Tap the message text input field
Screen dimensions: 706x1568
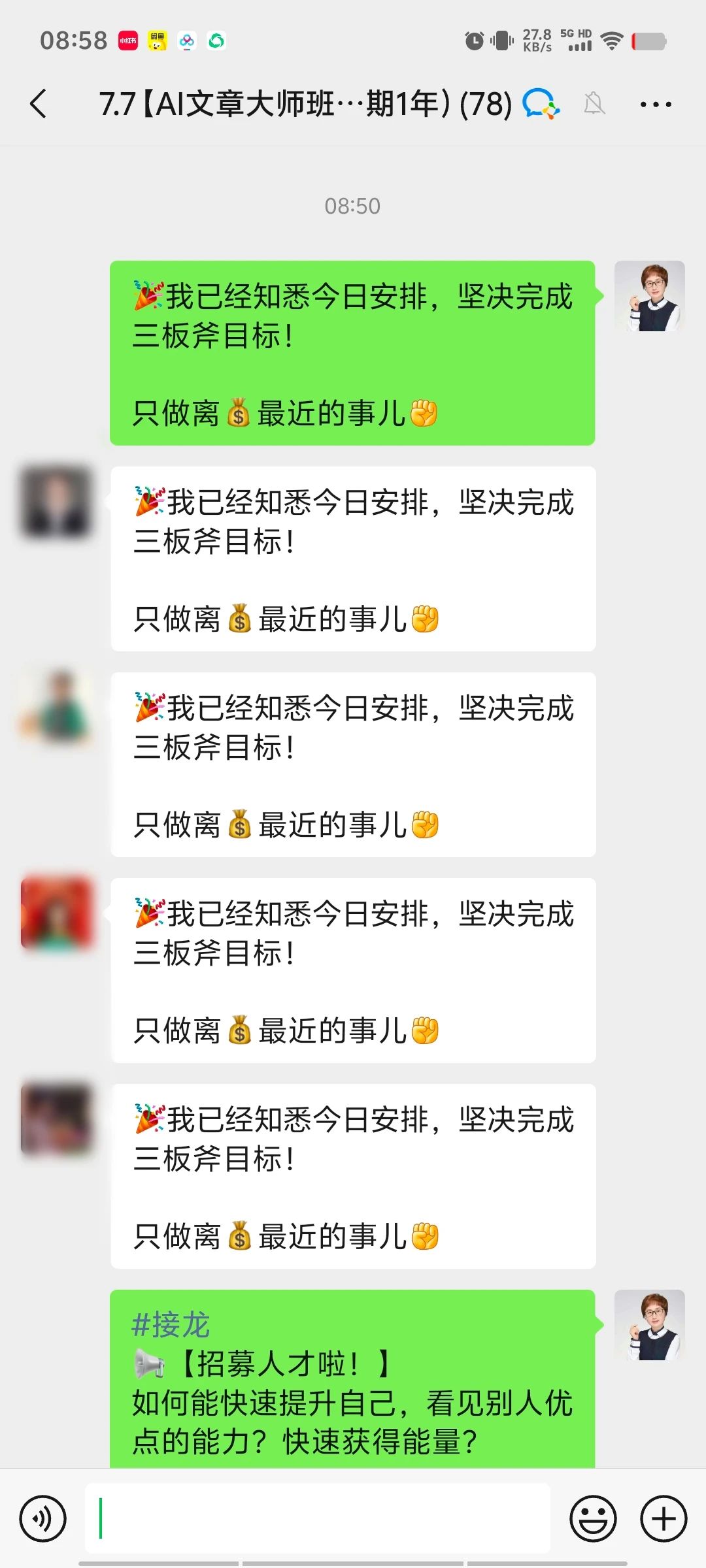317,1518
